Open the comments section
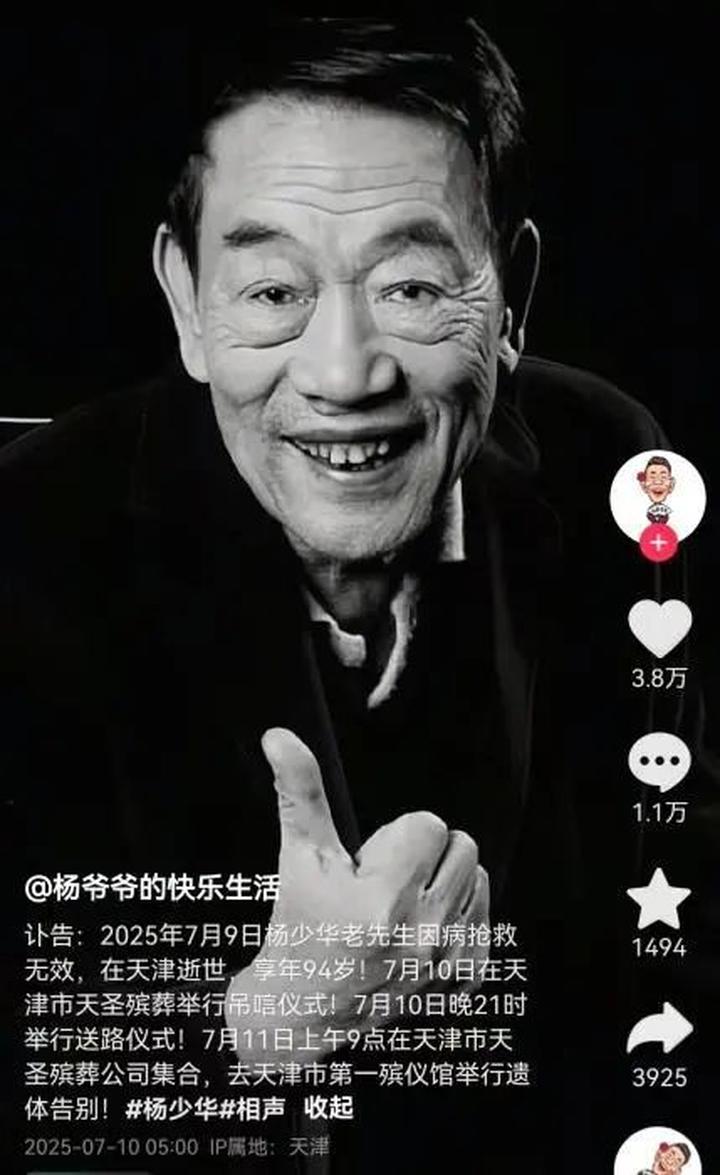The height and width of the screenshot is (1175, 720). (x=659, y=762)
